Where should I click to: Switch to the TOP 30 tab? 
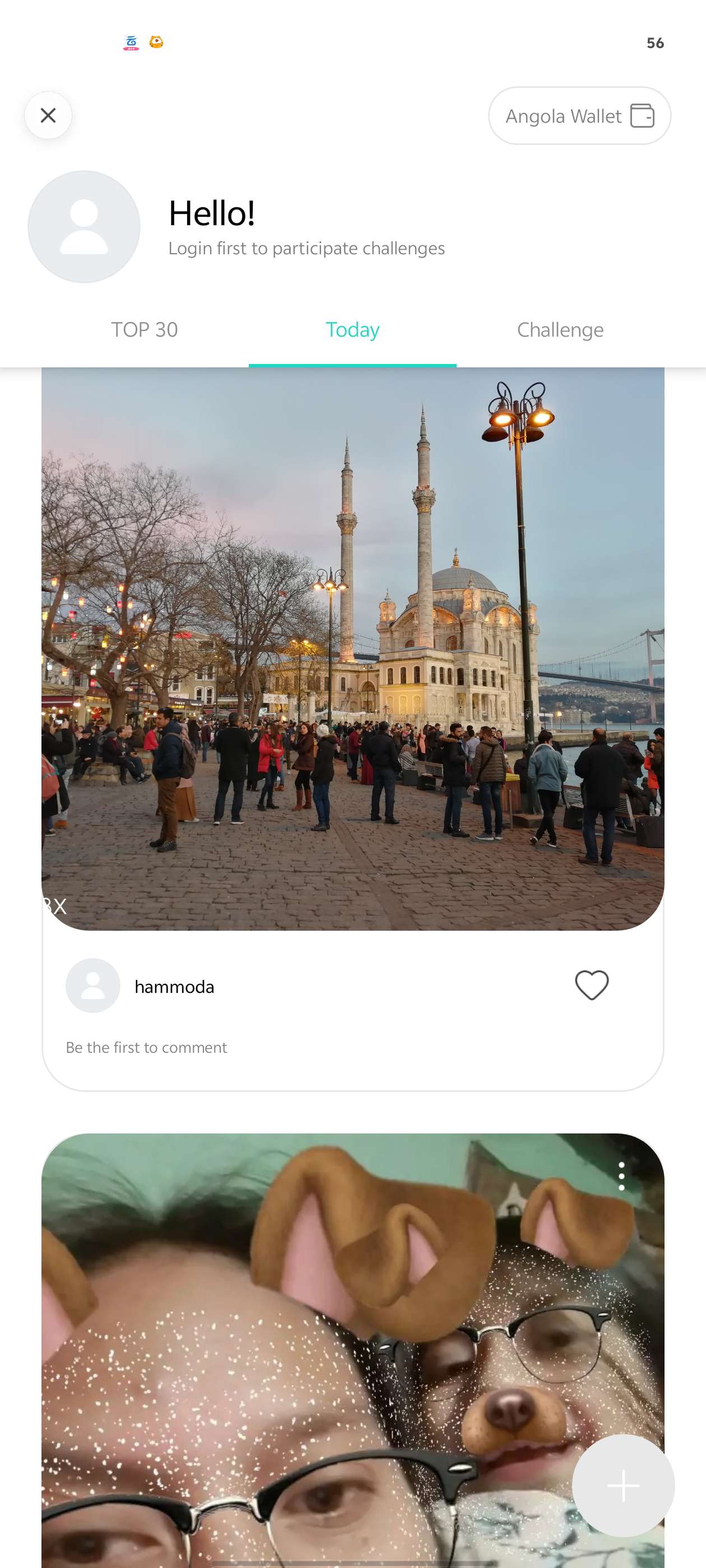[x=145, y=330]
